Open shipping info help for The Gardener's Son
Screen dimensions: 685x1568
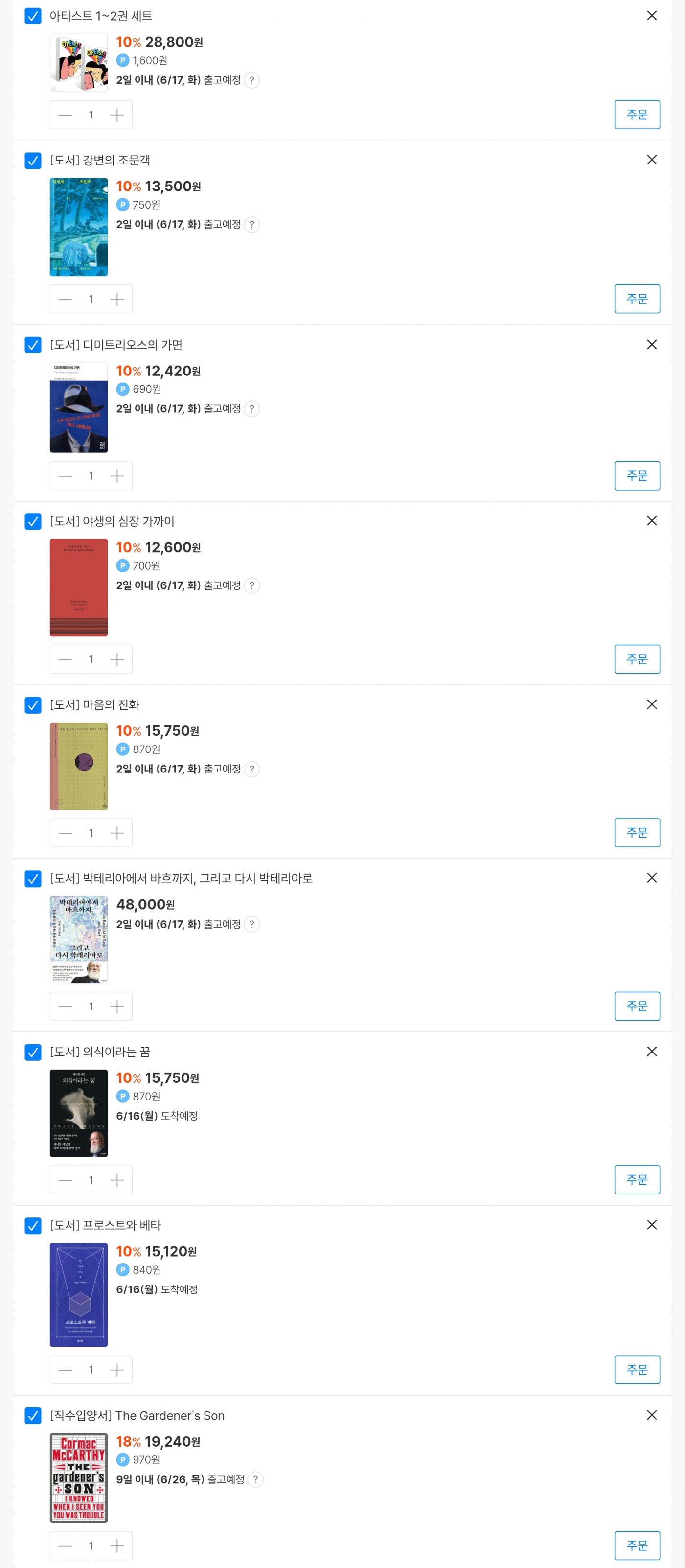pyautogui.click(x=255, y=1479)
